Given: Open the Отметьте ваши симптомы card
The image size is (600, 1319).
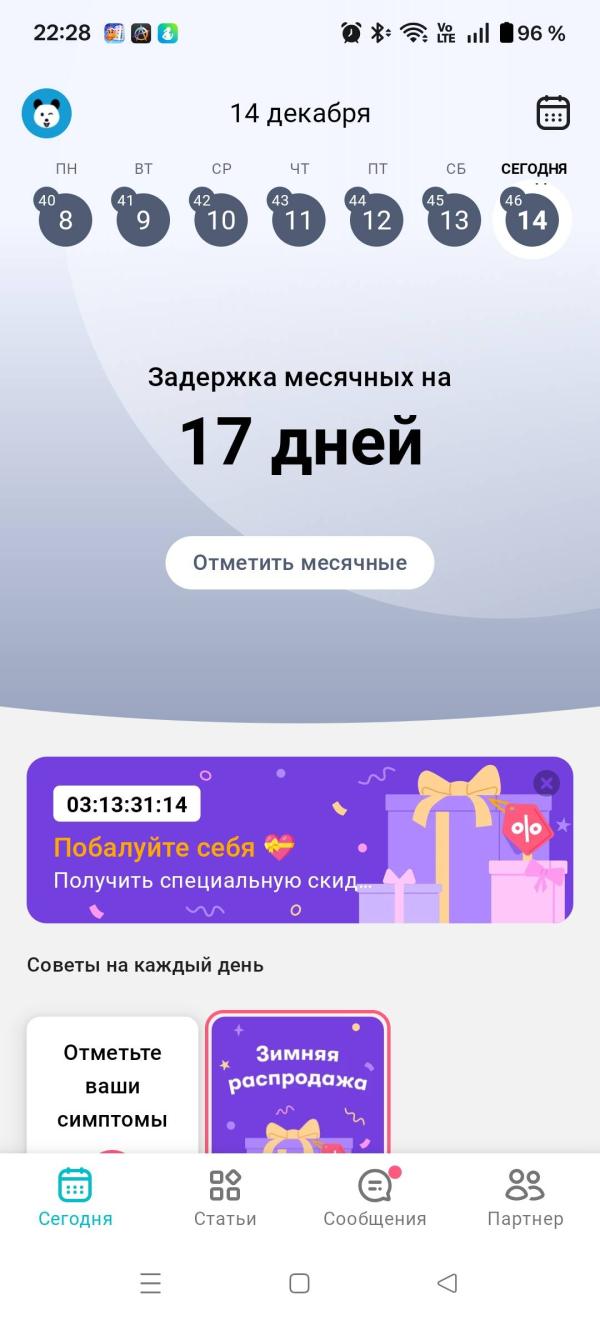Looking at the screenshot, I should 112,1085.
